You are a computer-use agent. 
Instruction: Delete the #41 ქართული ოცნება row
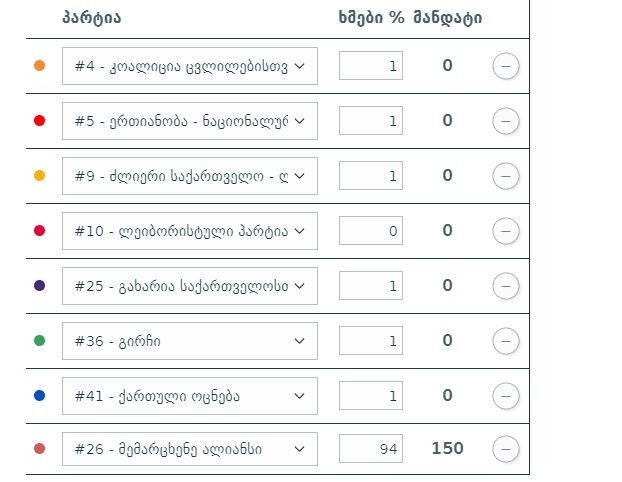(x=506, y=396)
